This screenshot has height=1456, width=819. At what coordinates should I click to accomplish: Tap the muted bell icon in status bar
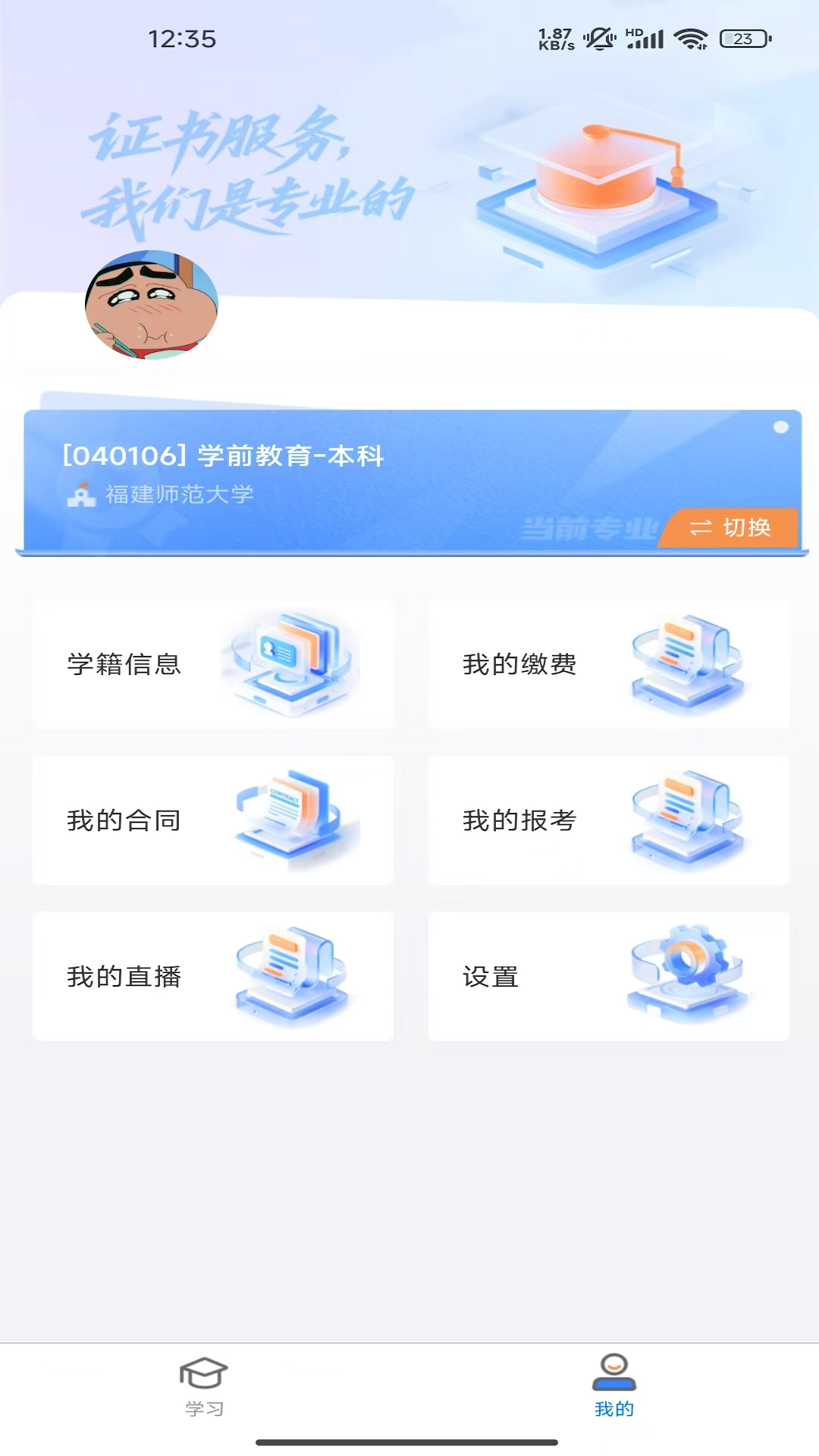pos(600,36)
